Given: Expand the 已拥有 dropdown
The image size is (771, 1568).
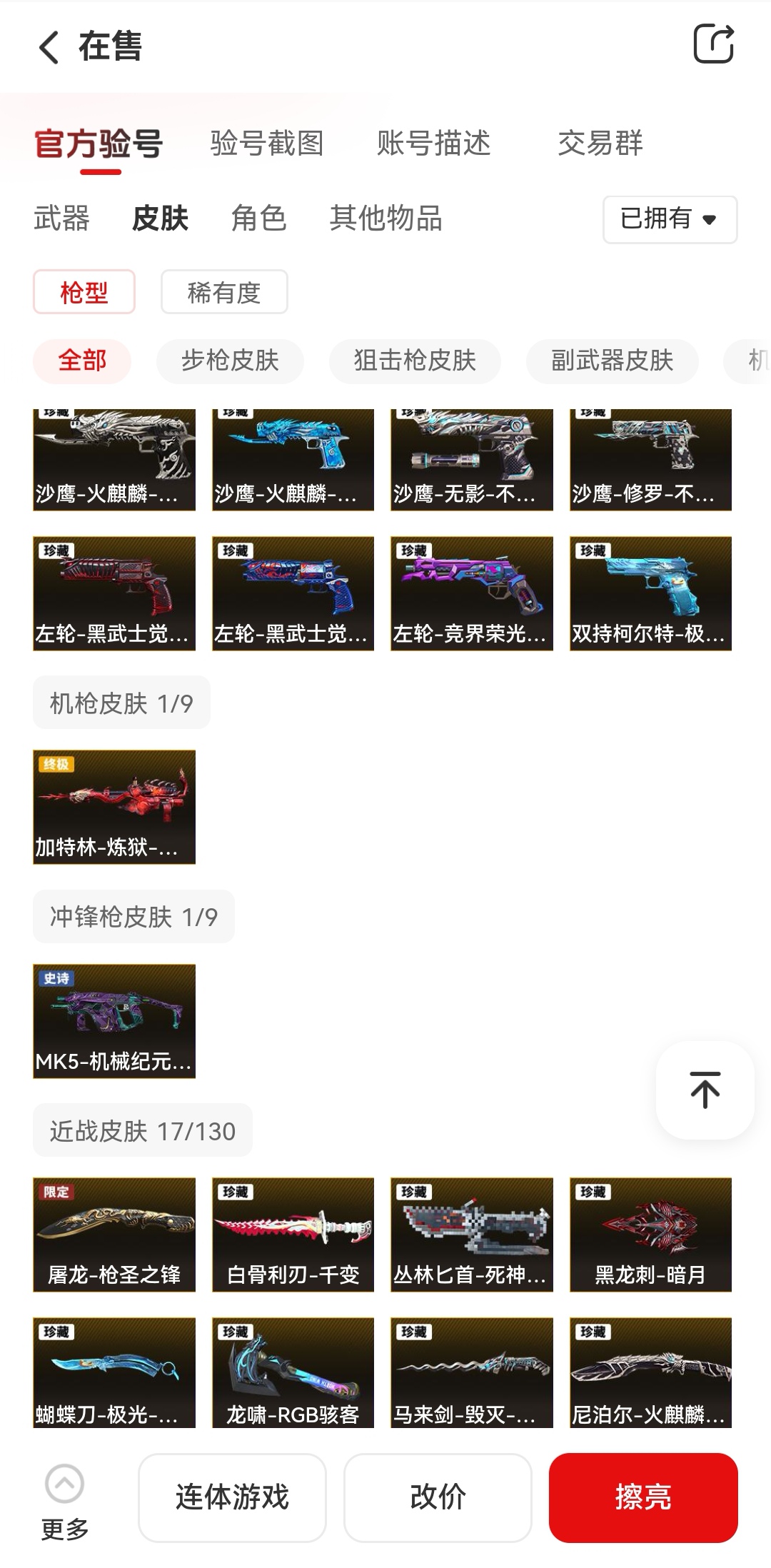Looking at the screenshot, I should [x=669, y=219].
